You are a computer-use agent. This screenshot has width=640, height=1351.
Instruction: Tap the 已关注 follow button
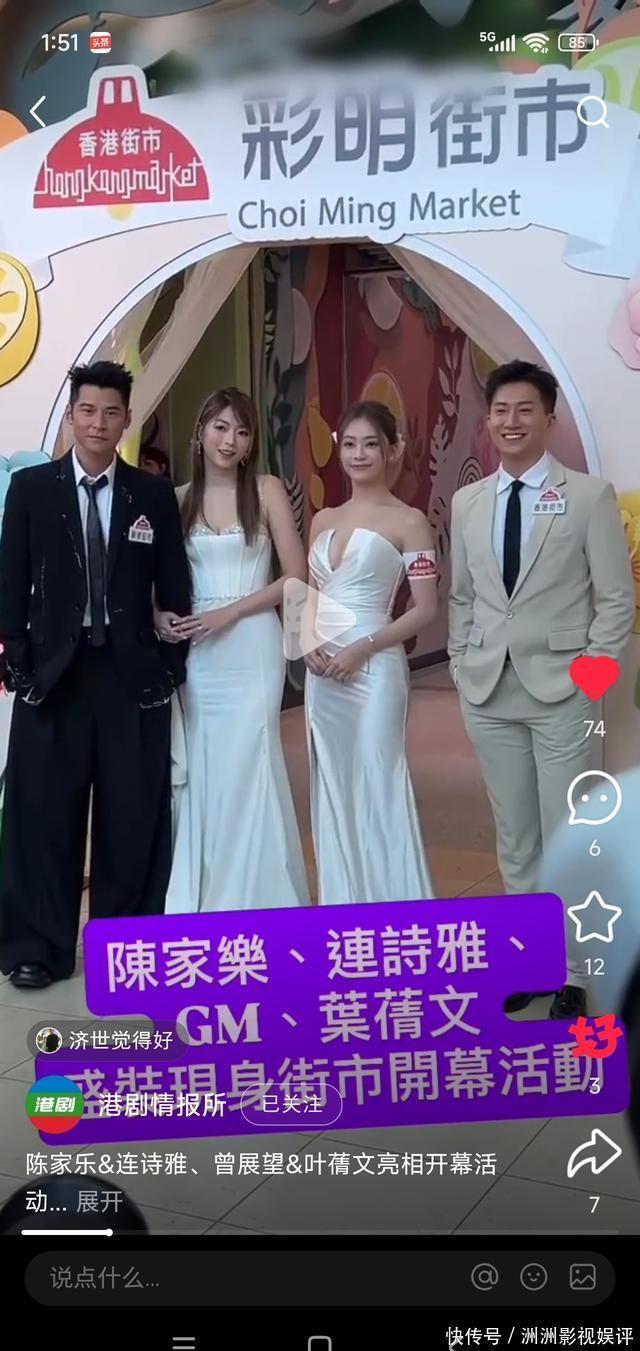[291, 1104]
